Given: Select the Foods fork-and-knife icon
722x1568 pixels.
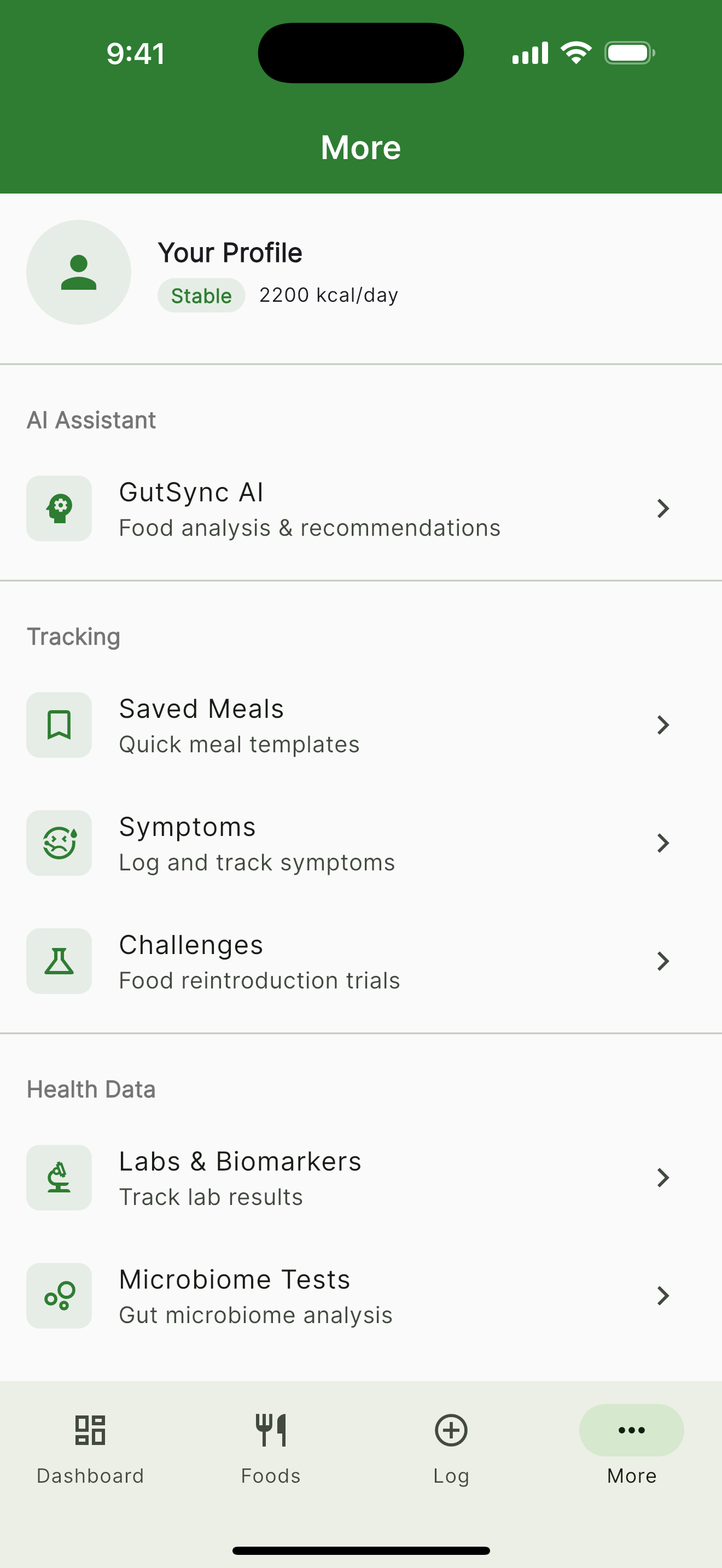Looking at the screenshot, I should (x=270, y=1430).
